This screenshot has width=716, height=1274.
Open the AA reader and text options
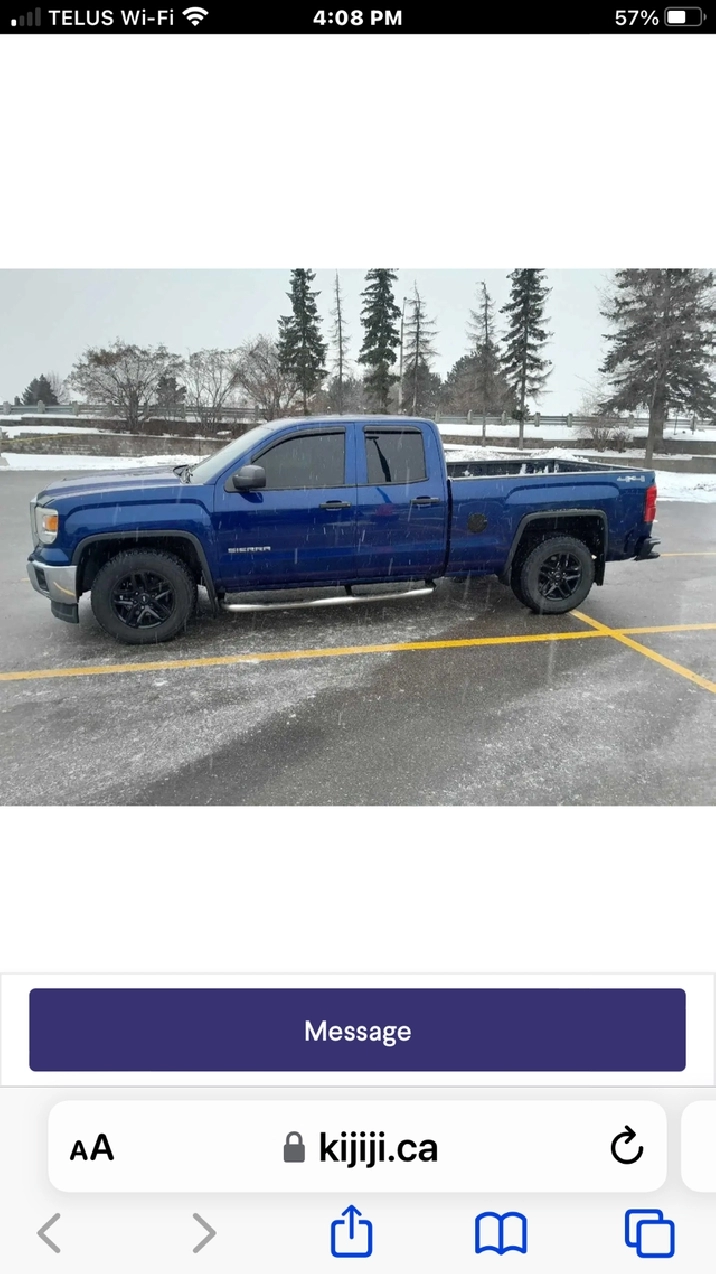click(92, 1147)
